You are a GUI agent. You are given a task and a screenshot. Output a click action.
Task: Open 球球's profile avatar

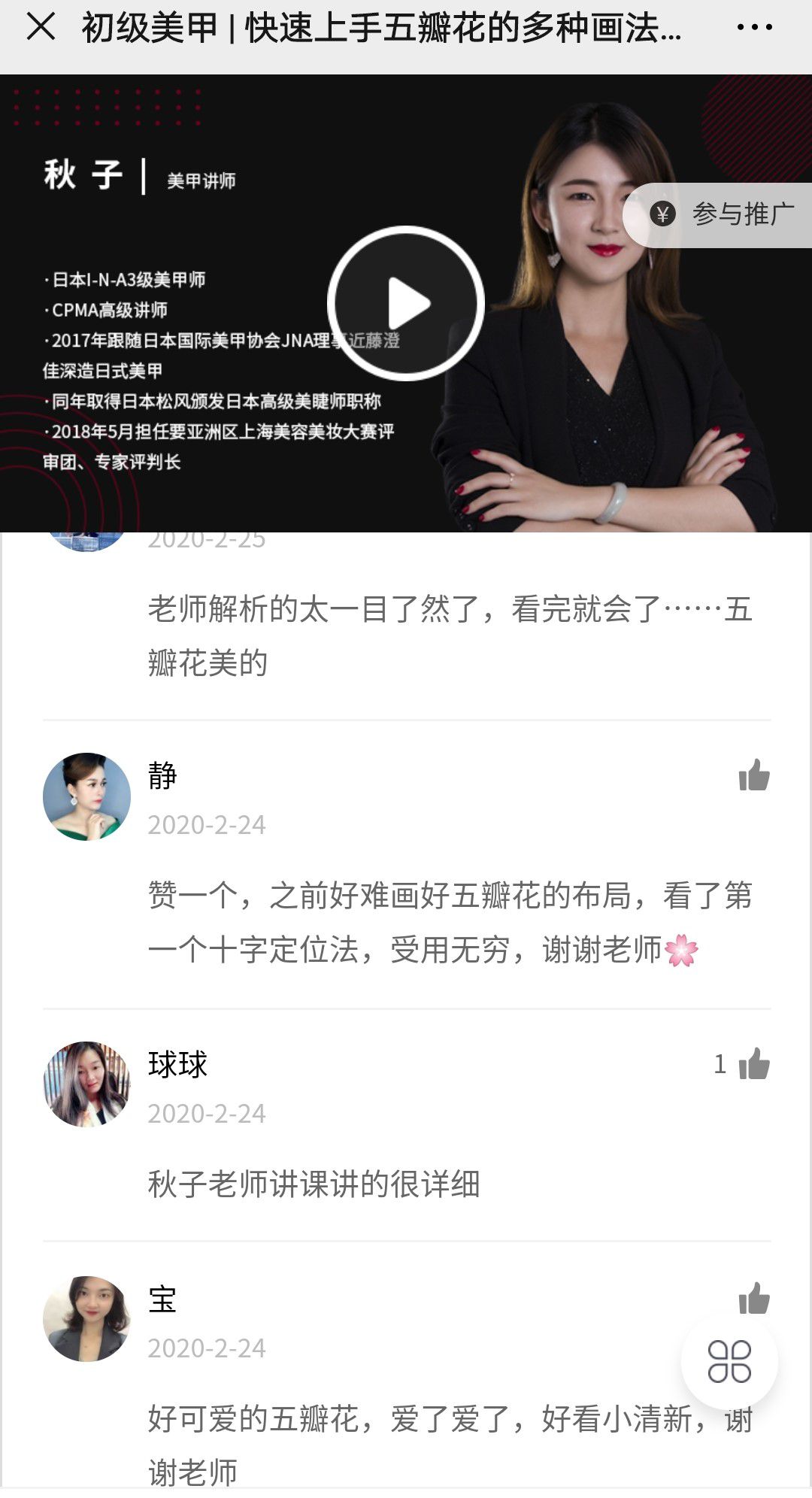86,1084
